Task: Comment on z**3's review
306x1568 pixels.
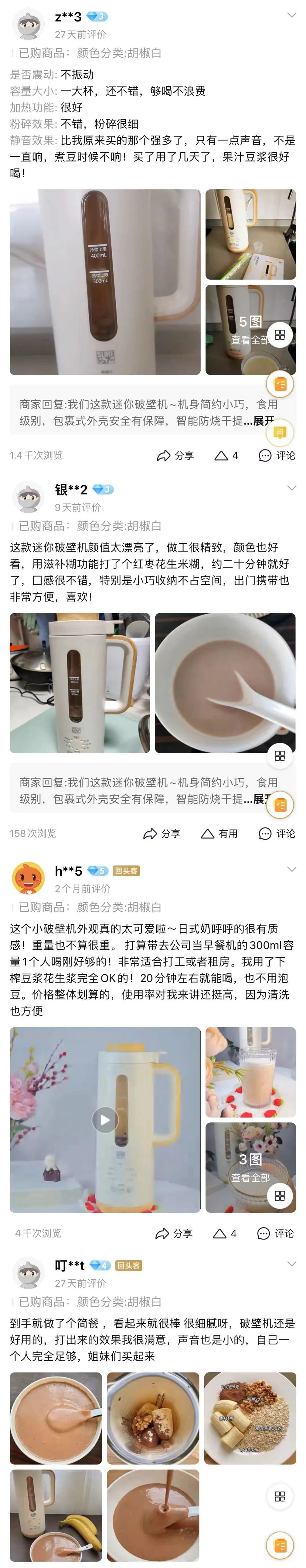Action: pyautogui.click(x=277, y=455)
